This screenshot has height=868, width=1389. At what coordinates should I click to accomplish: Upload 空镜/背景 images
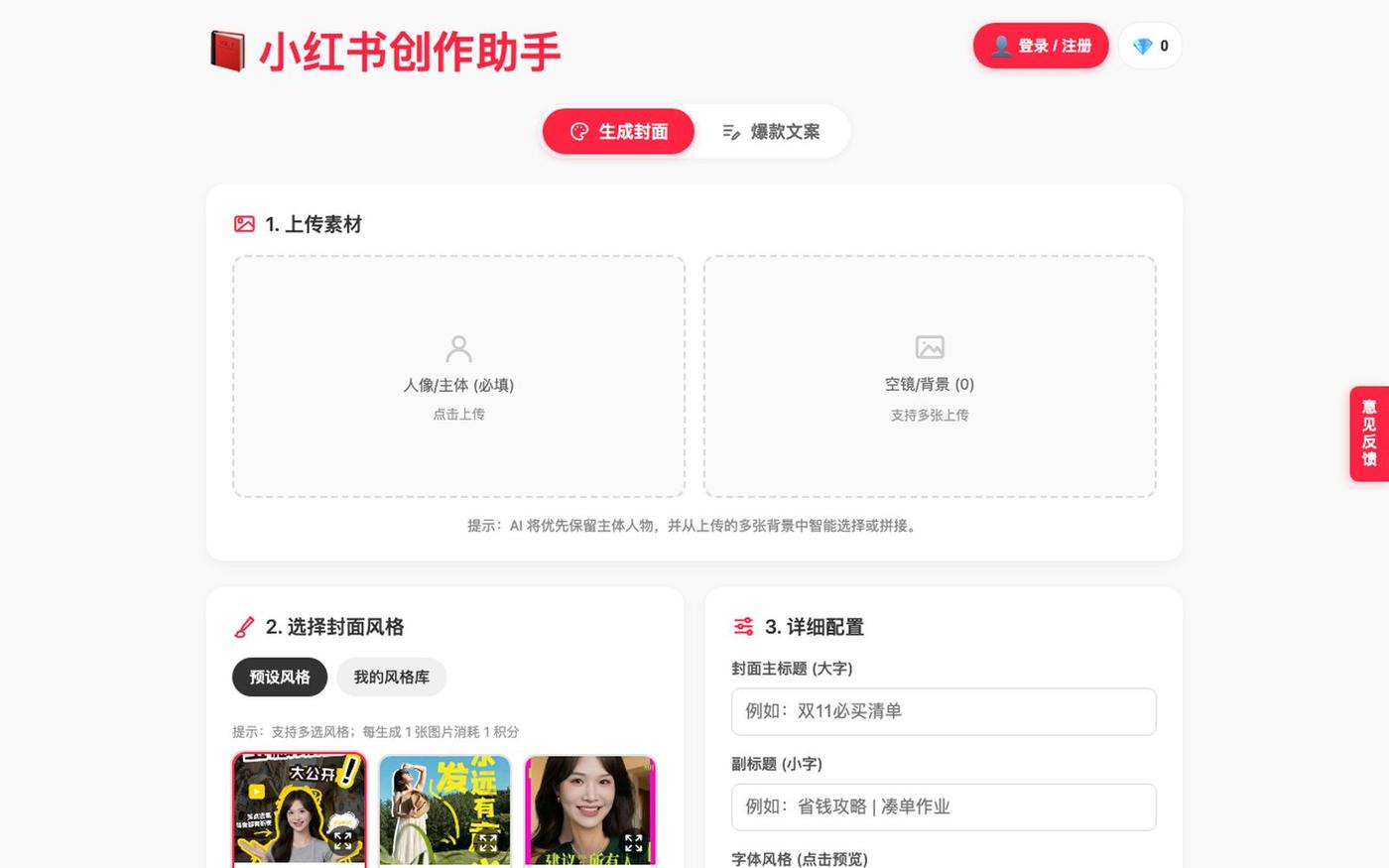(x=930, y=377)
